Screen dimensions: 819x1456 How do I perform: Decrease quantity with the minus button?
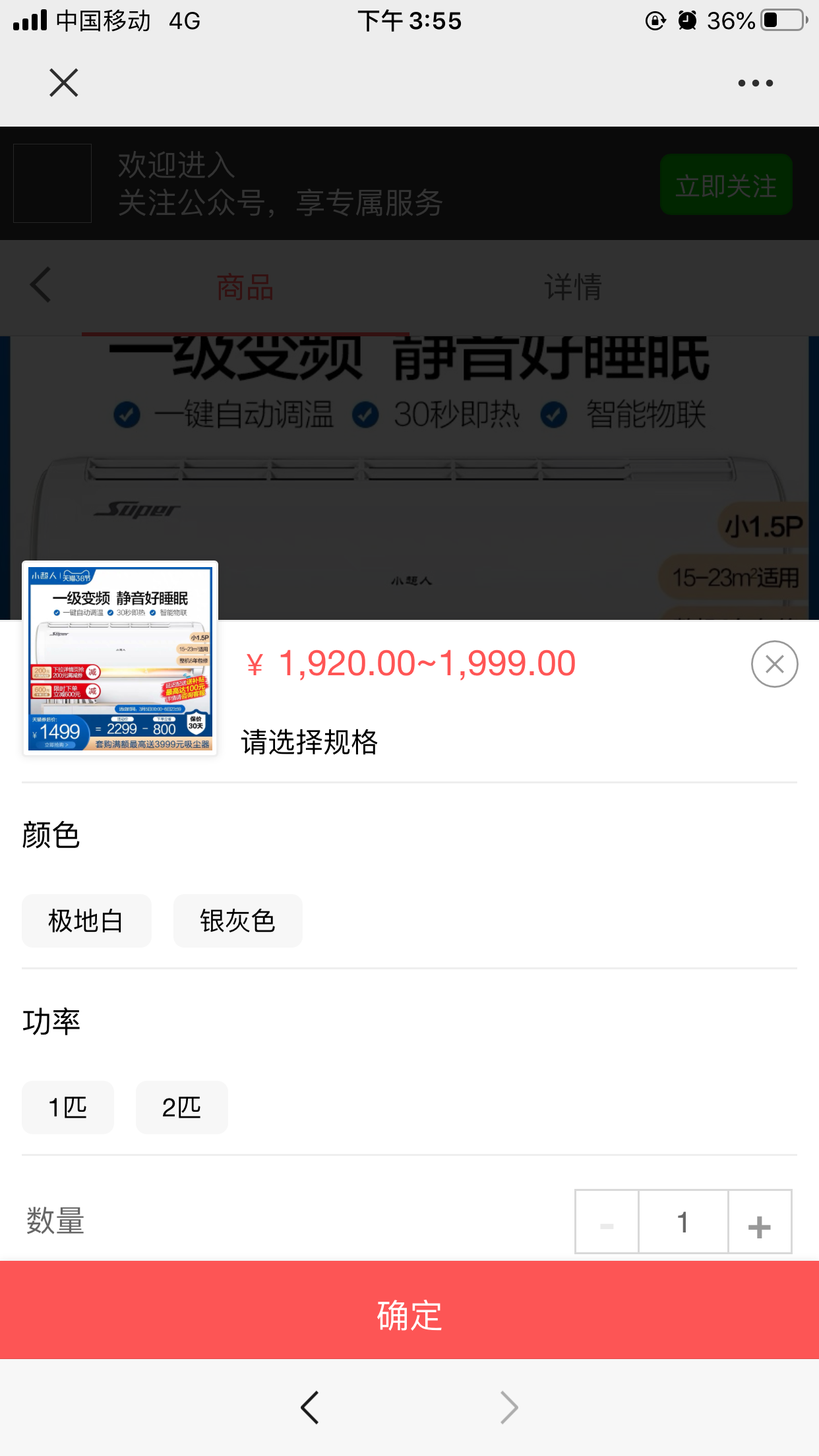coord(607,1222)
